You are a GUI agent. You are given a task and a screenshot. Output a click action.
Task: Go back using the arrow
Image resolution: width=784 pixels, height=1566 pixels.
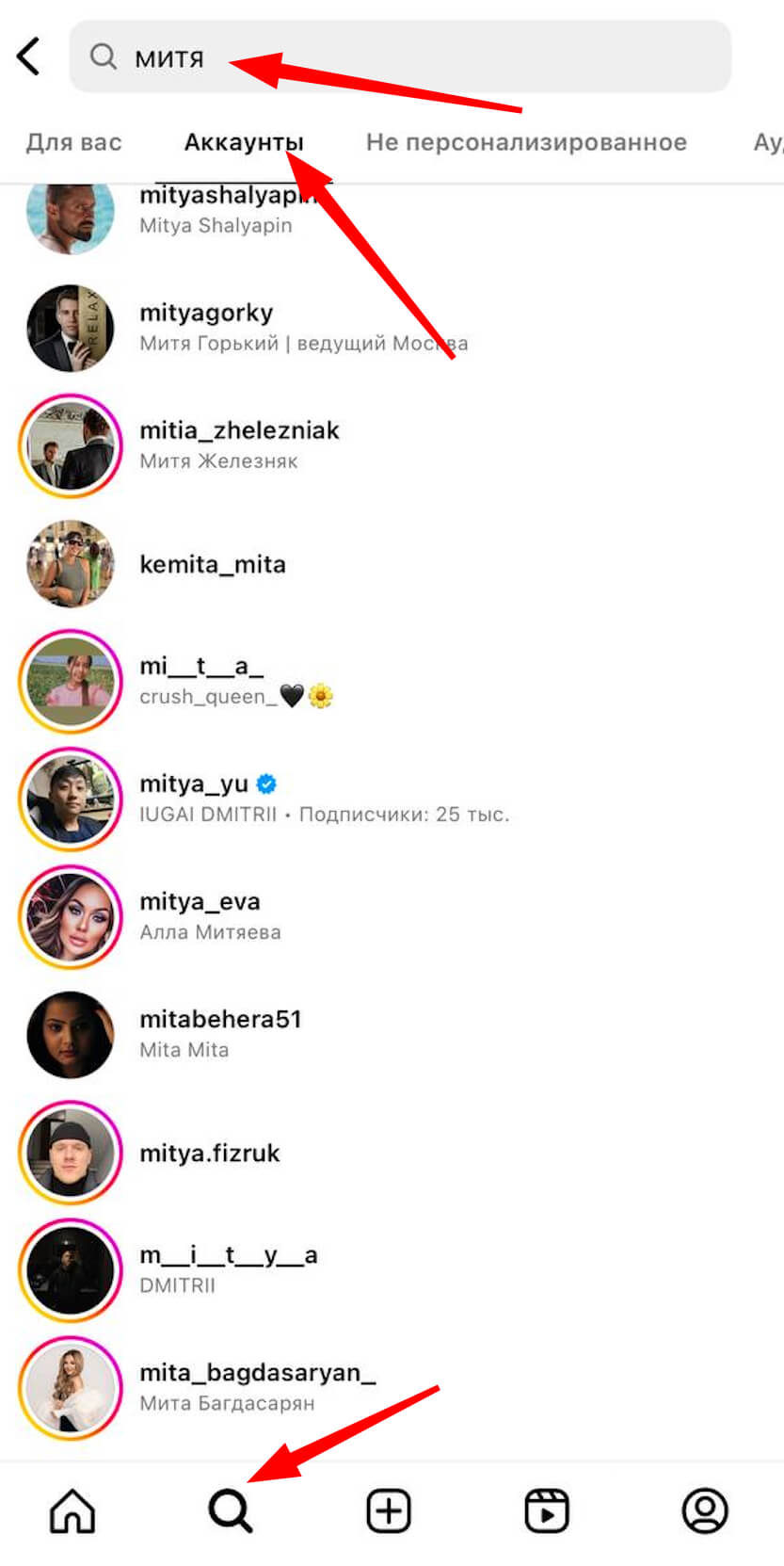coord(29,57)
